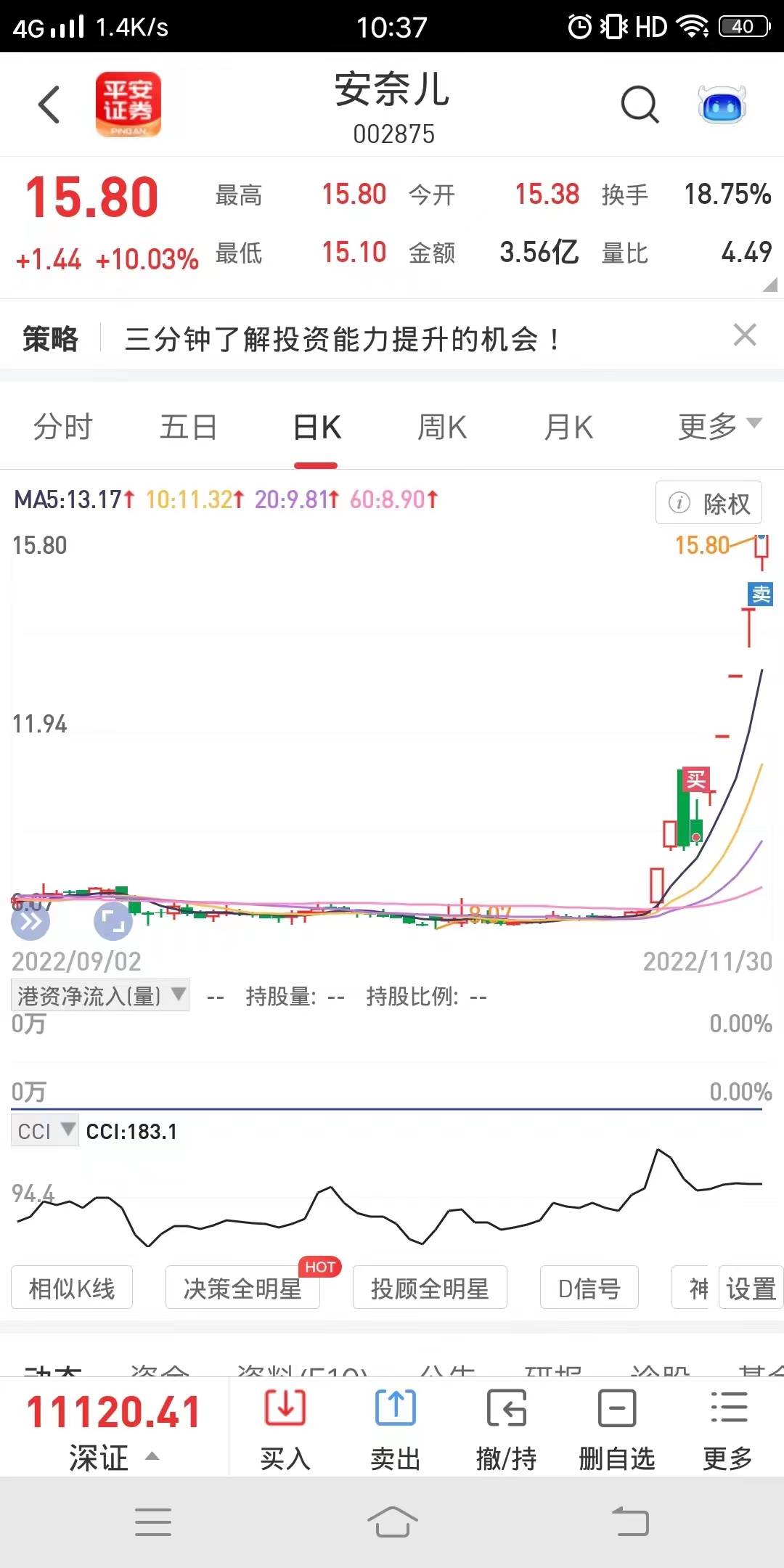Open 决策全明星 chip
The height and width of the screenshot is (1568, 784).
tap(242, 1289)
